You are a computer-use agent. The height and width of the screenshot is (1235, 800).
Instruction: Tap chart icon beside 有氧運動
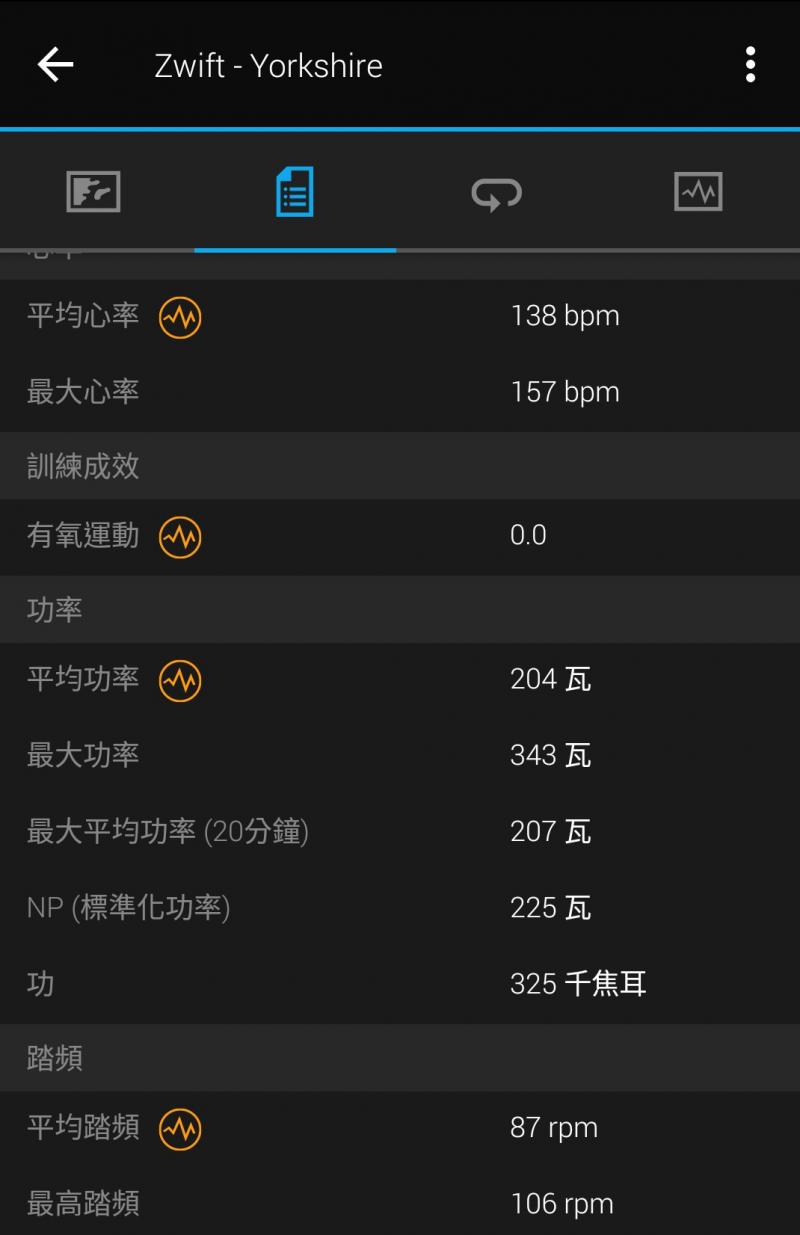click(x=181, y=536)
